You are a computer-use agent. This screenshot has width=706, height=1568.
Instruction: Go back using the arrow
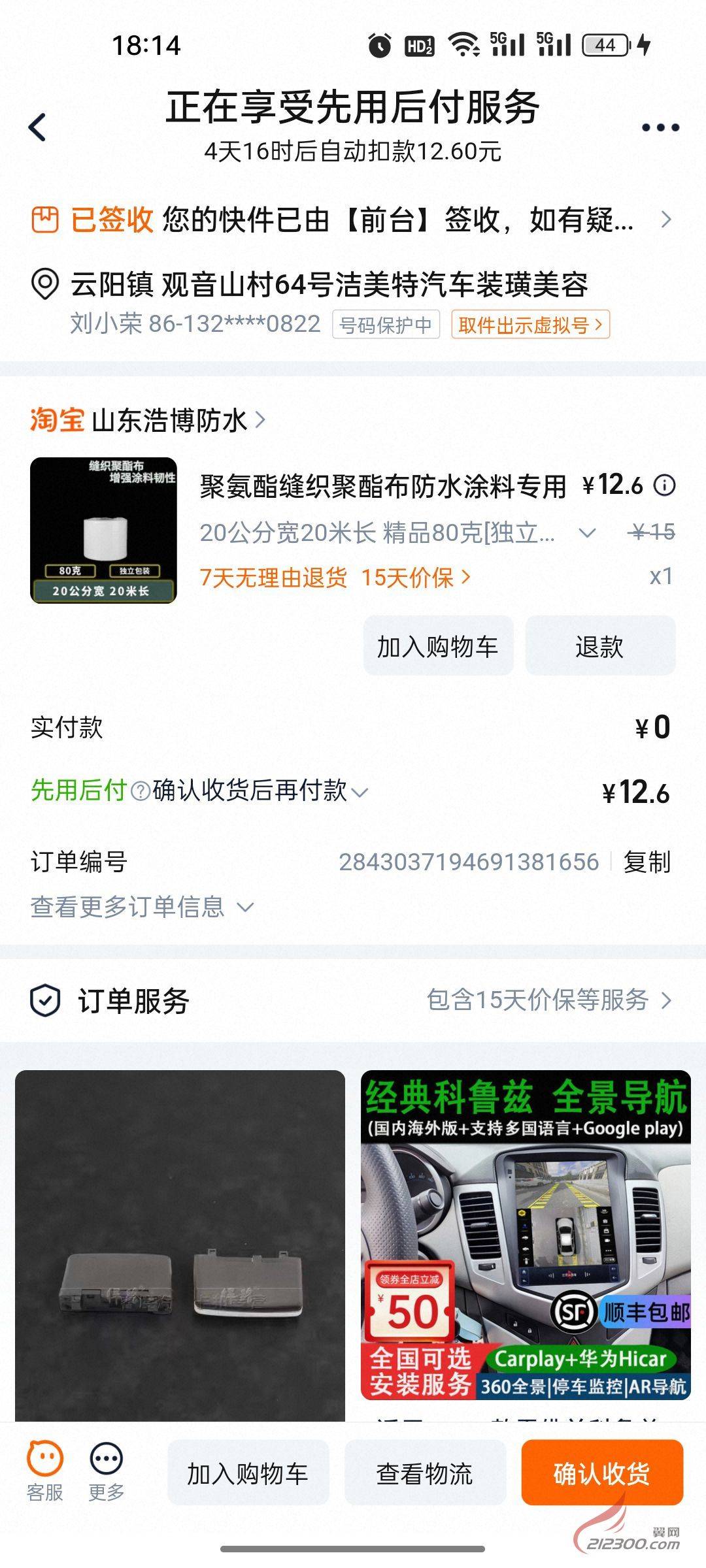(38, 127)
